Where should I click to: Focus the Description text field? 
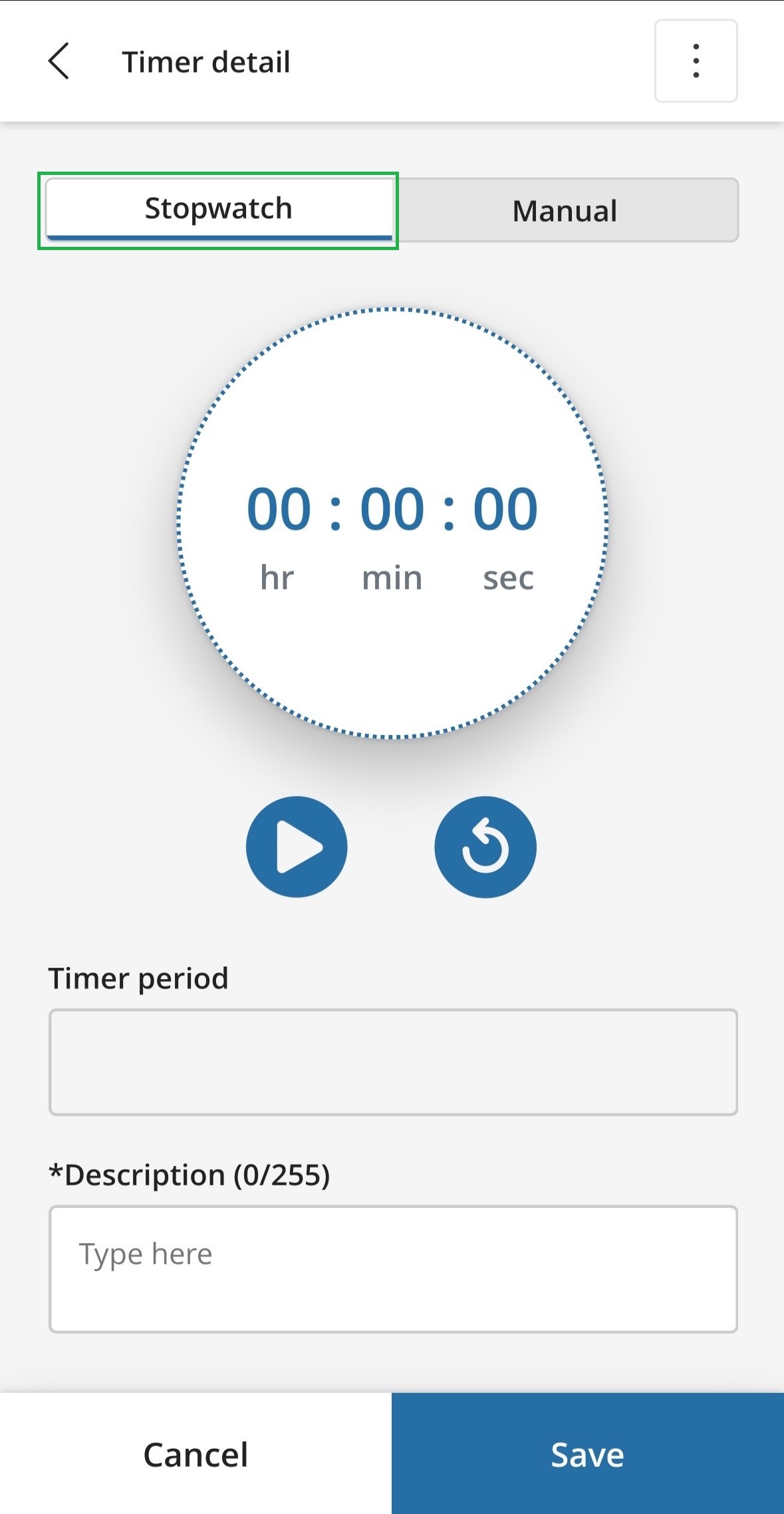pyautogui.click(x=393, y=1269)
